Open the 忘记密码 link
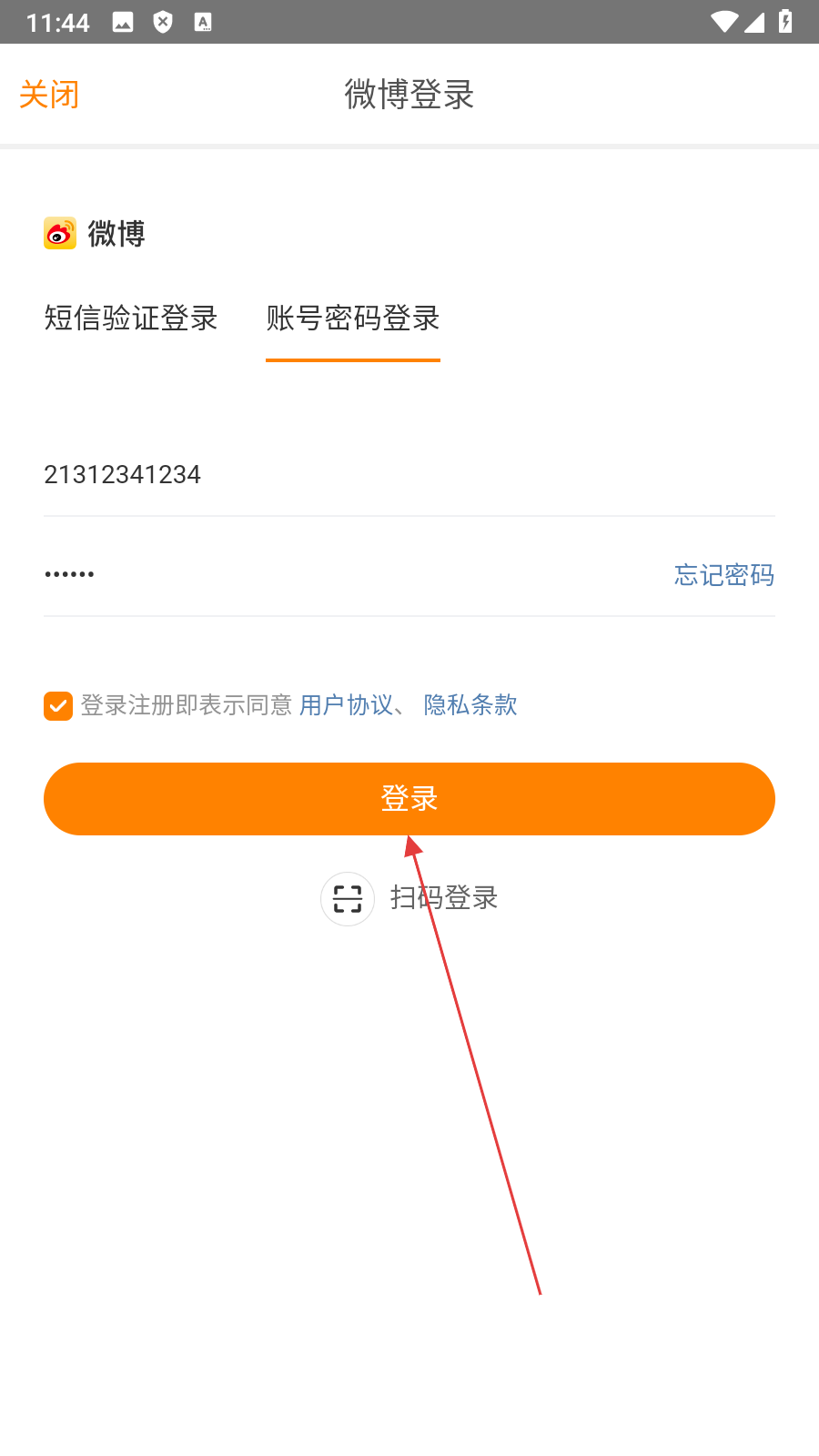 pos(724,575)
